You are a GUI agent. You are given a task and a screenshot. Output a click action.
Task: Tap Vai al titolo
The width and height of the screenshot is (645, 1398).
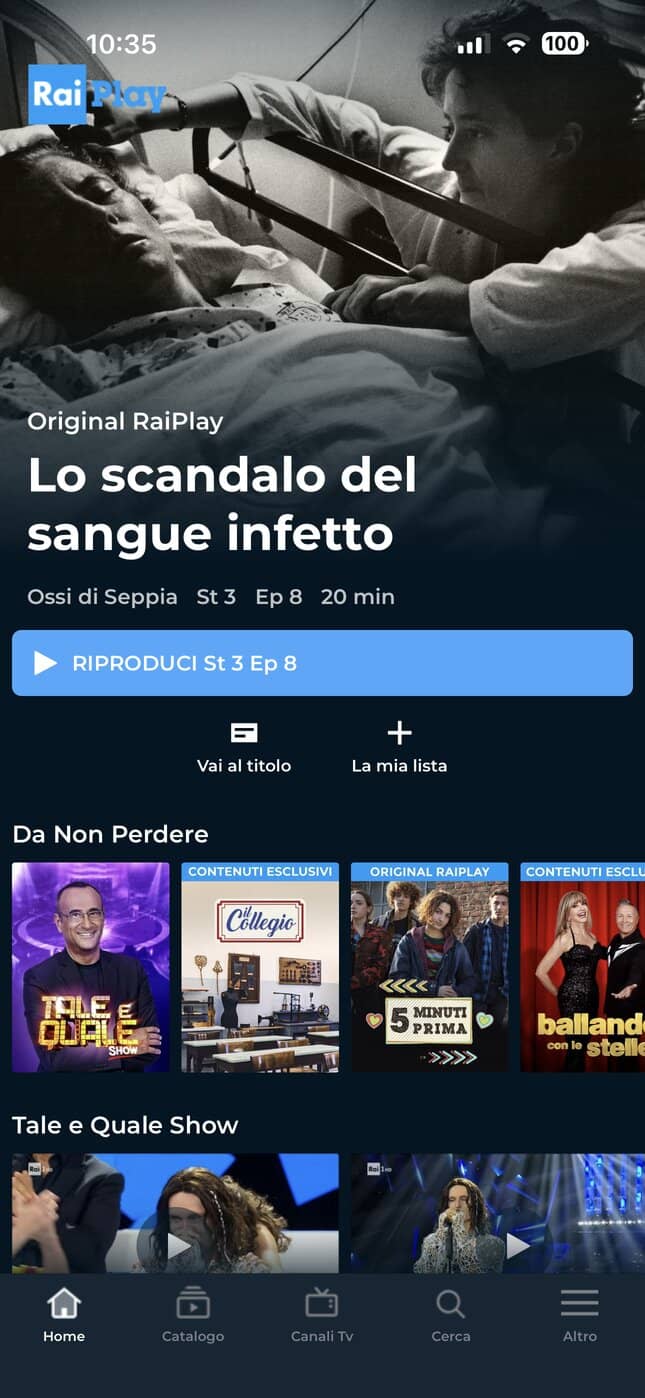[x=244, y=748]
